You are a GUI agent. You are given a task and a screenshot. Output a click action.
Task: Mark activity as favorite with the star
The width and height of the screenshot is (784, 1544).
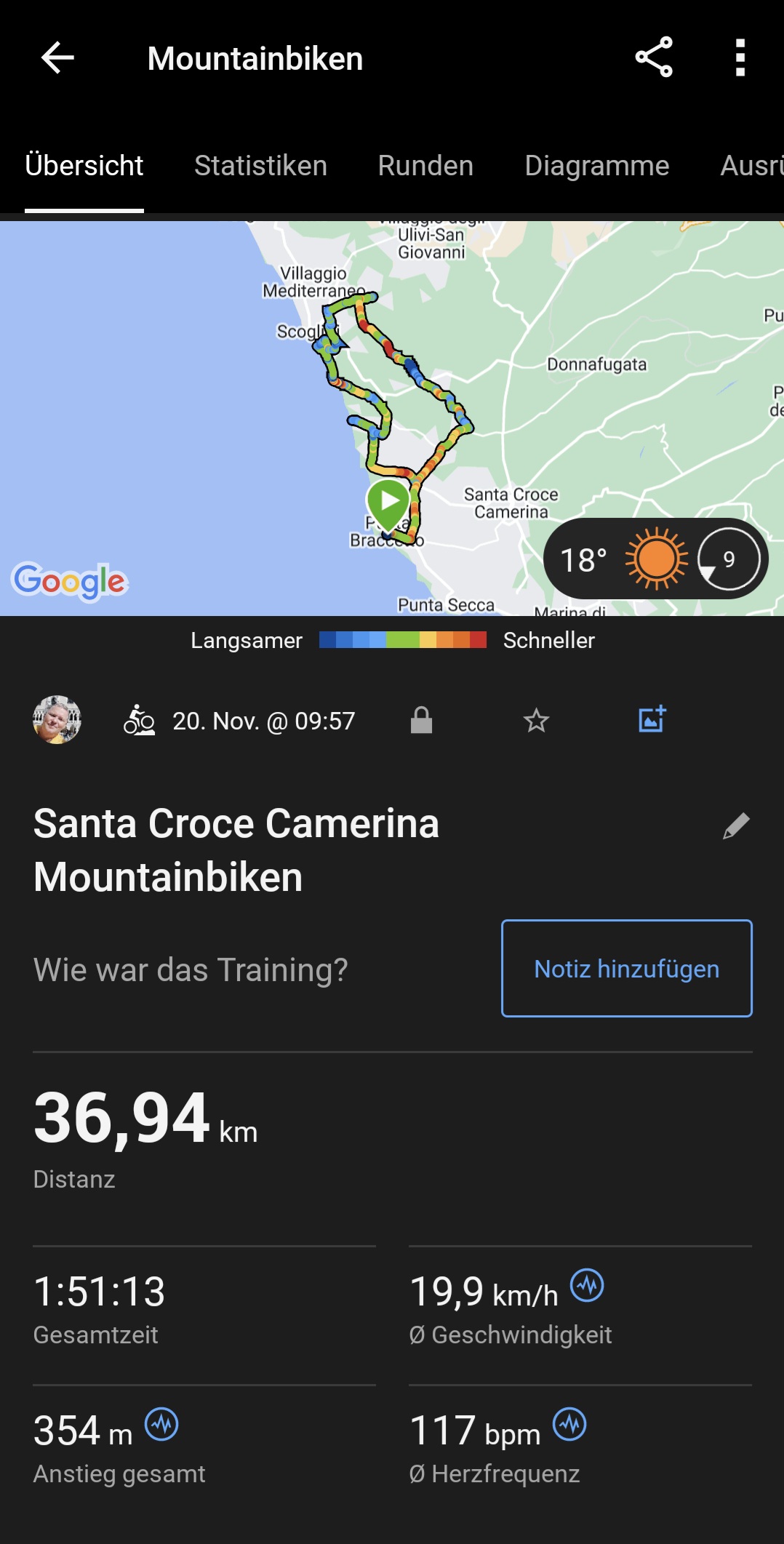tap(536, 720)
